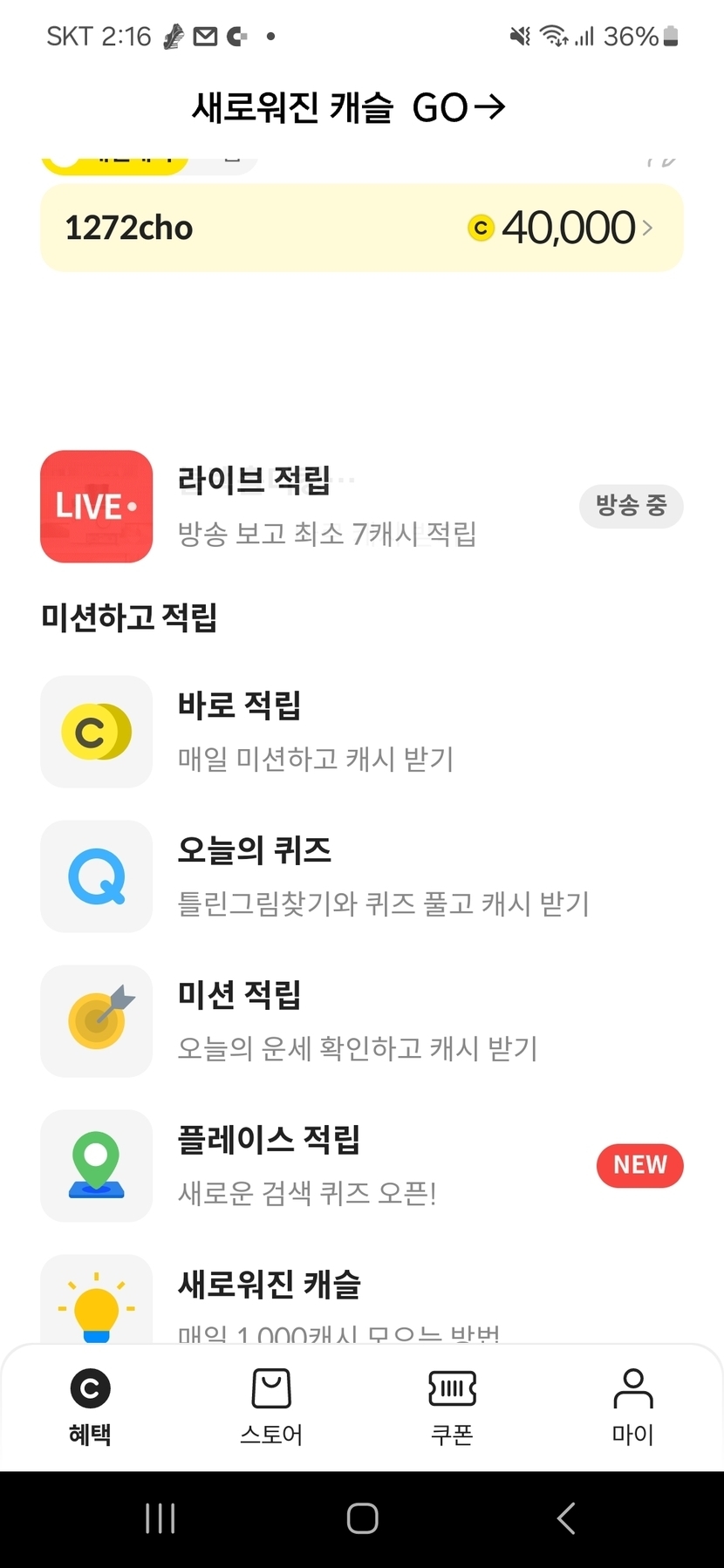Switch to the 스토어 tab
Viewport: 724px width, 1568px height.
pos(271,1406)
